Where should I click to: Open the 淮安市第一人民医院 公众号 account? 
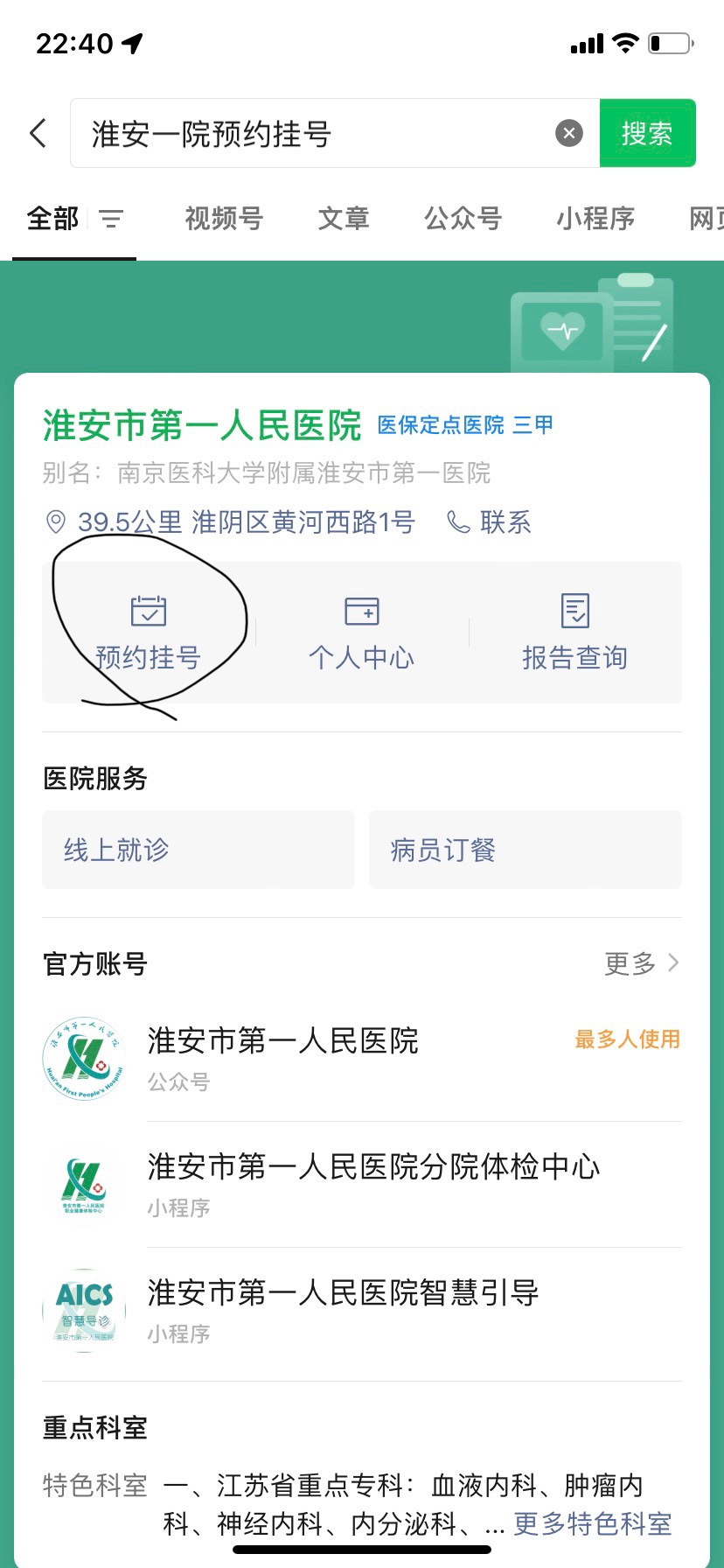[x=362, y=1058]
